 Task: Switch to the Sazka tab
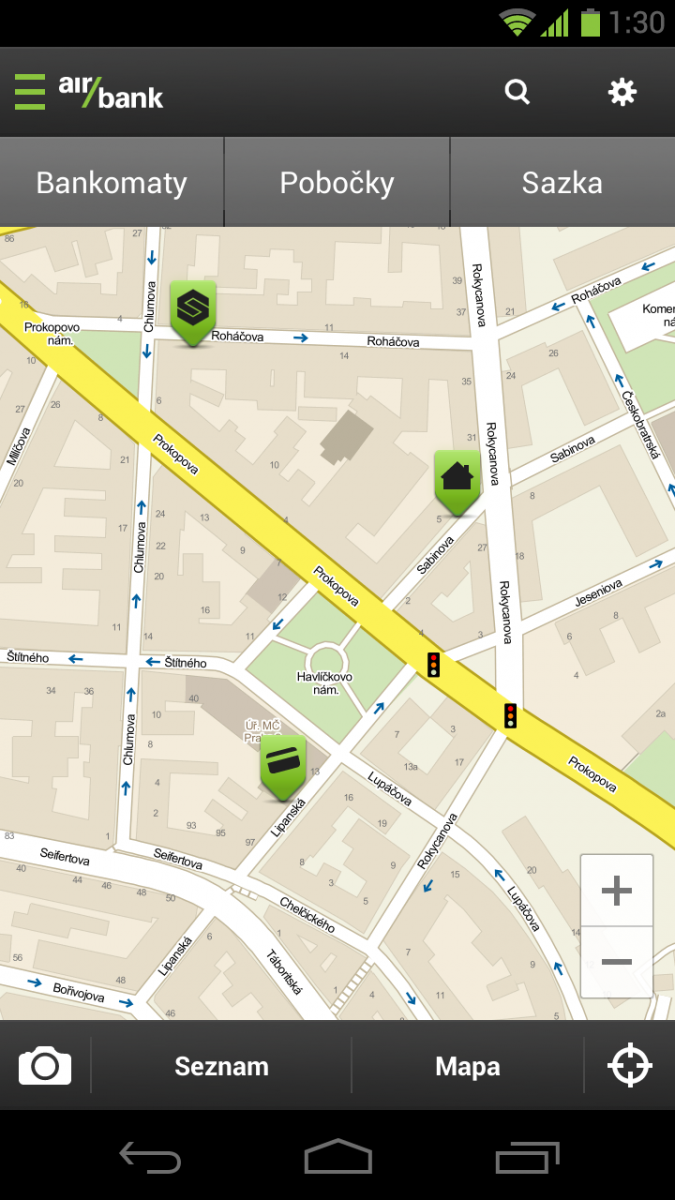(x=562, y=183)
